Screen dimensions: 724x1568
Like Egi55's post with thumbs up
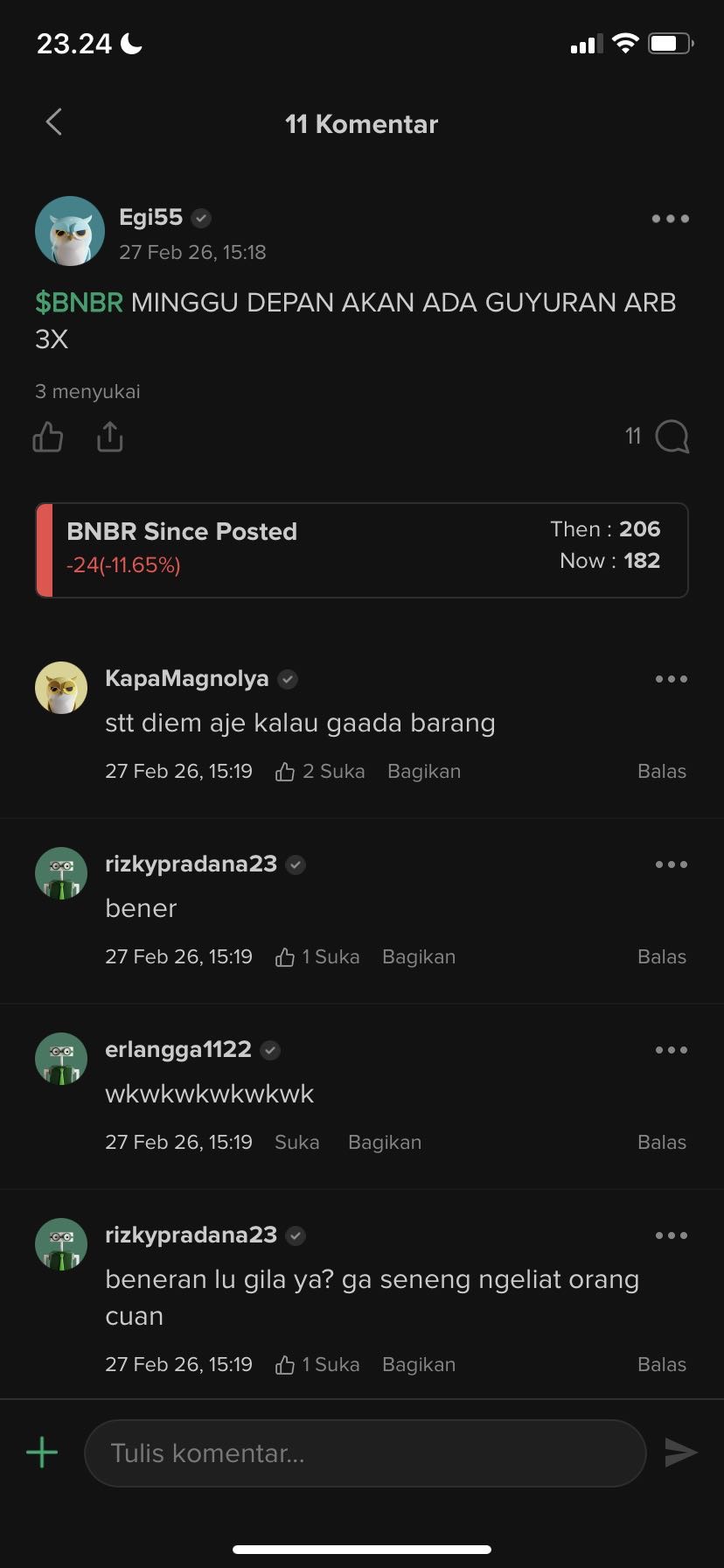48,437
